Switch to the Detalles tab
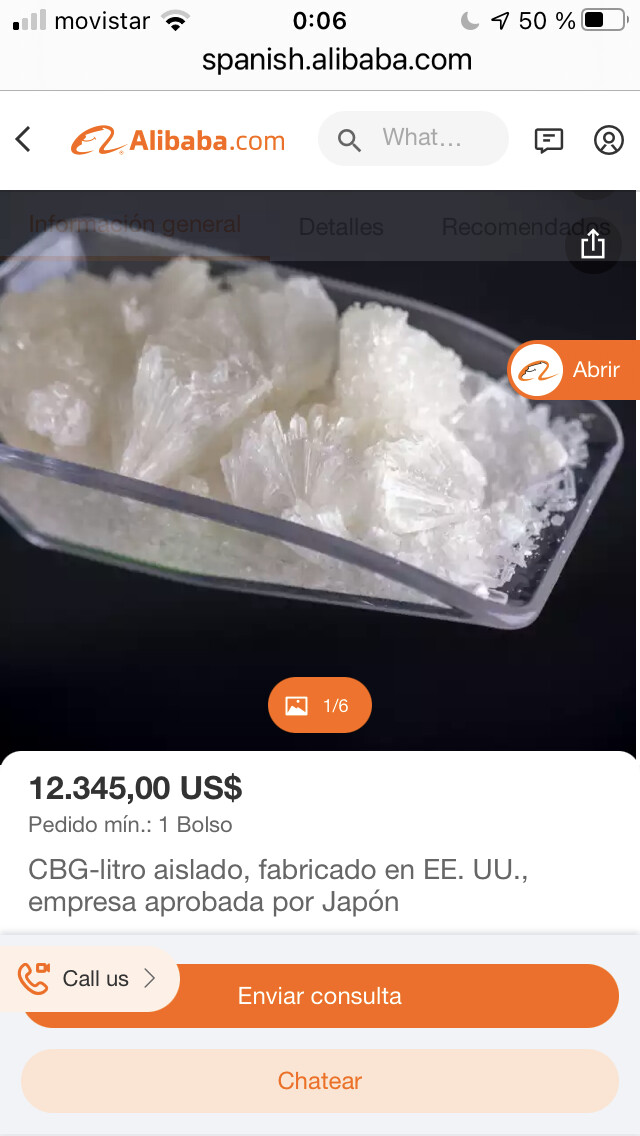Screen dimensions: 640x1136 [x=341, y=227]
